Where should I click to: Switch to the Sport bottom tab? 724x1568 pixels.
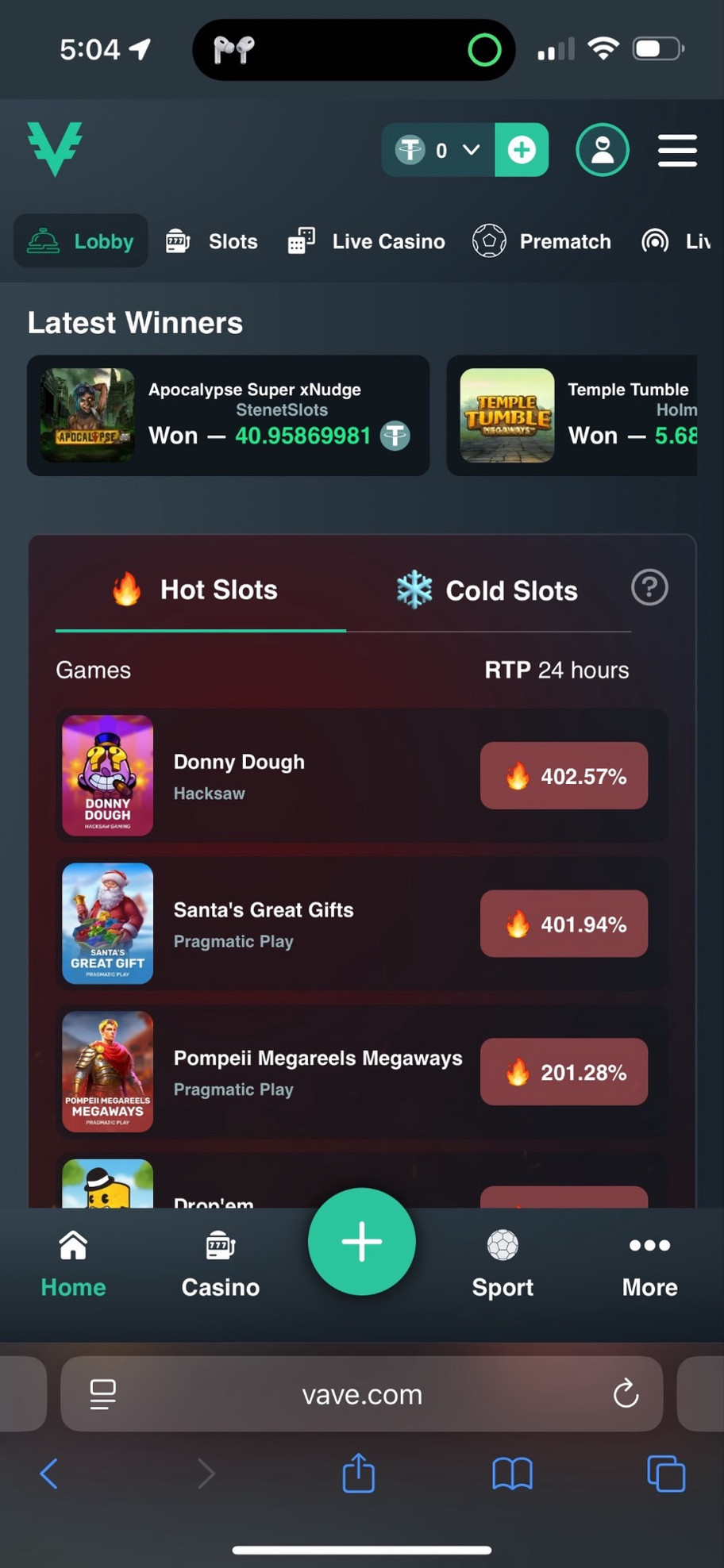[503, 1264]
